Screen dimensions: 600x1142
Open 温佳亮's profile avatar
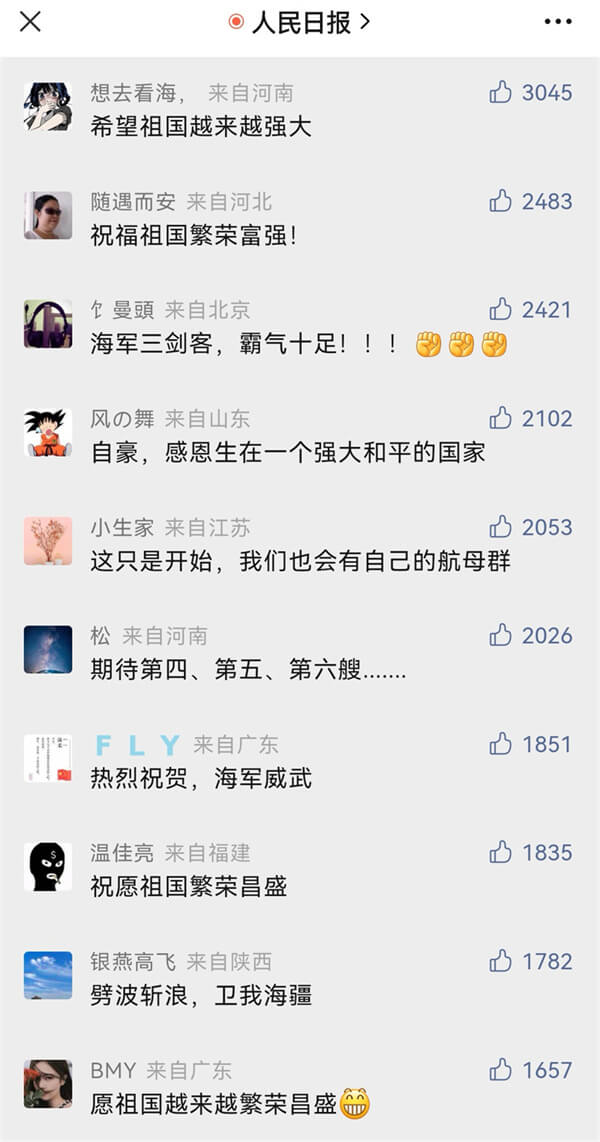pos(48,867)
